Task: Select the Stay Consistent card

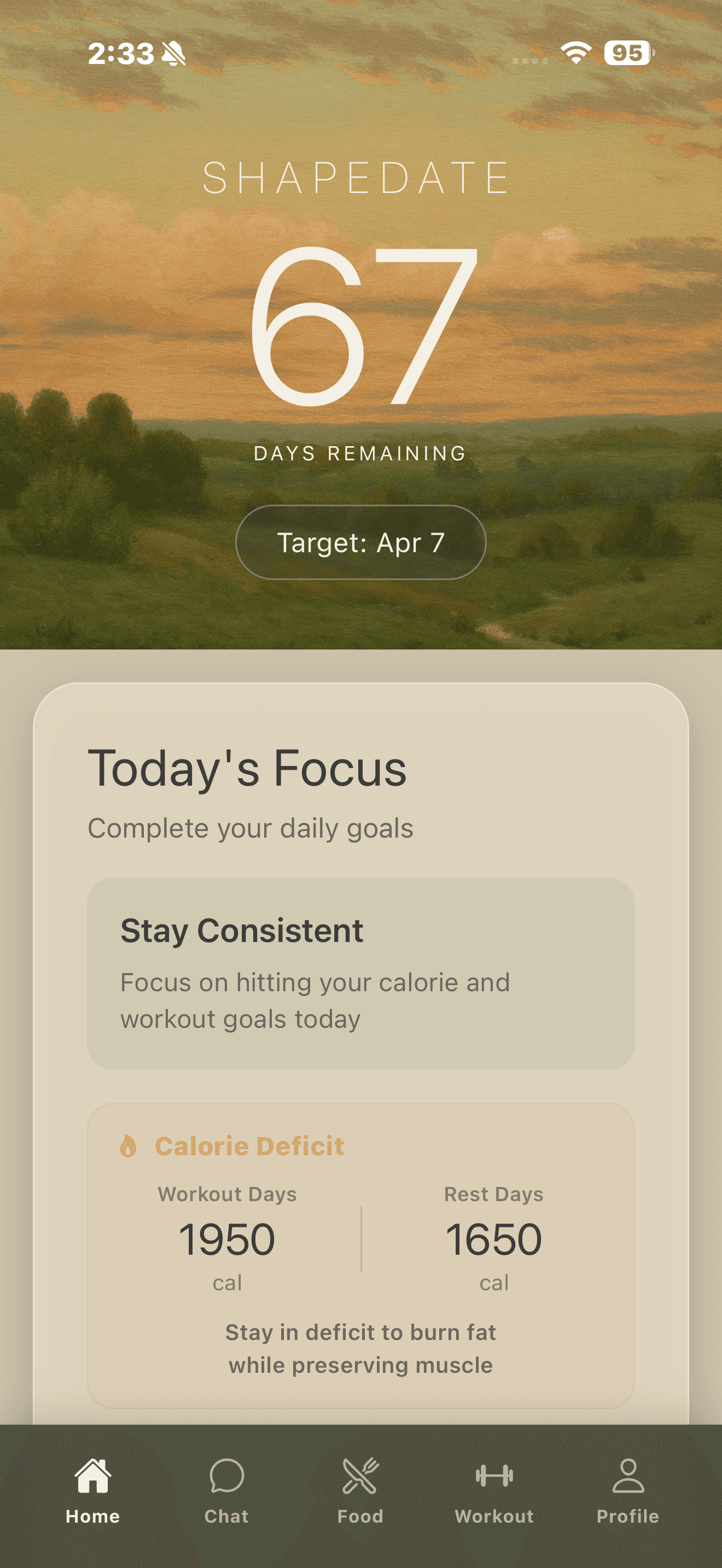Action: coord(360,974)
